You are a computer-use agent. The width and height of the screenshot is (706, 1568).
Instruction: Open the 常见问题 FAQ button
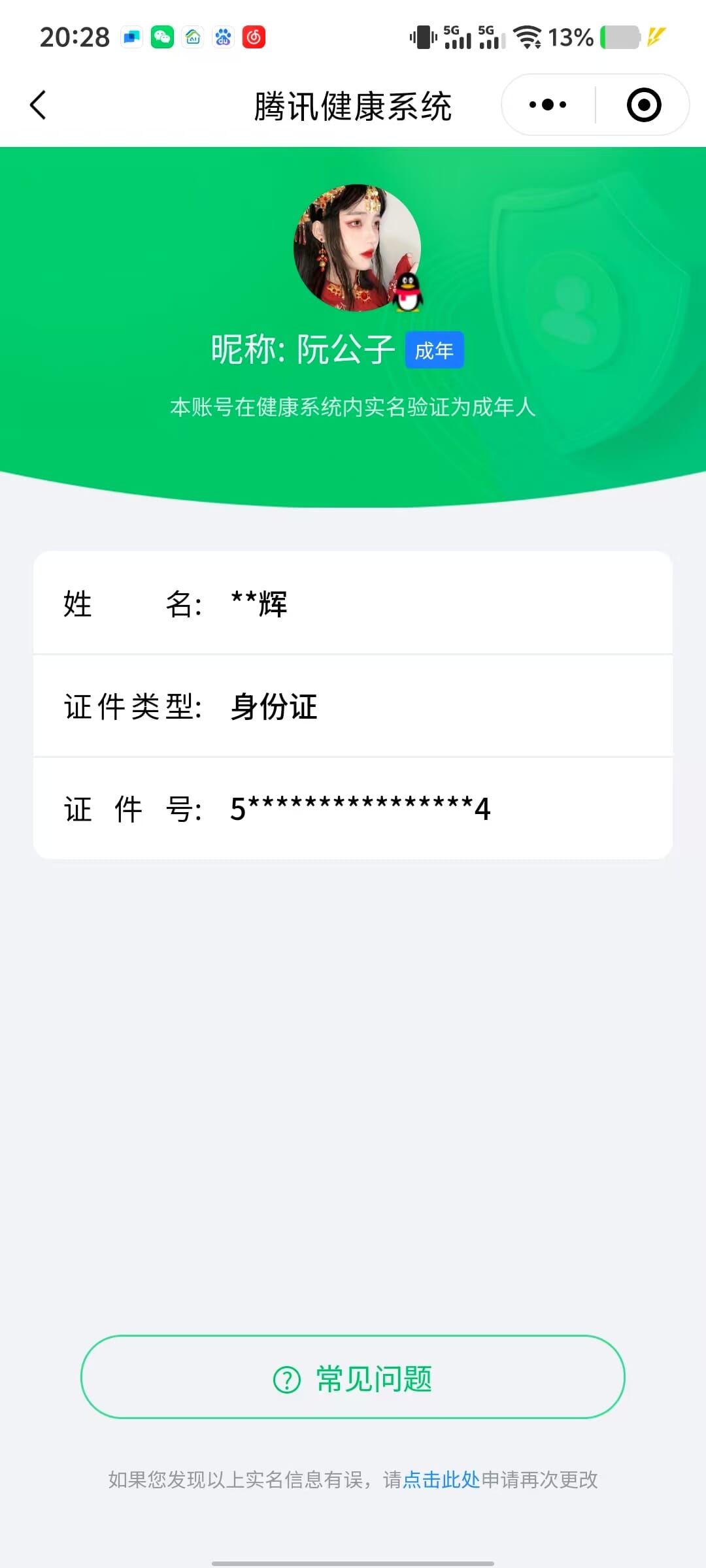pos(353,1377)
